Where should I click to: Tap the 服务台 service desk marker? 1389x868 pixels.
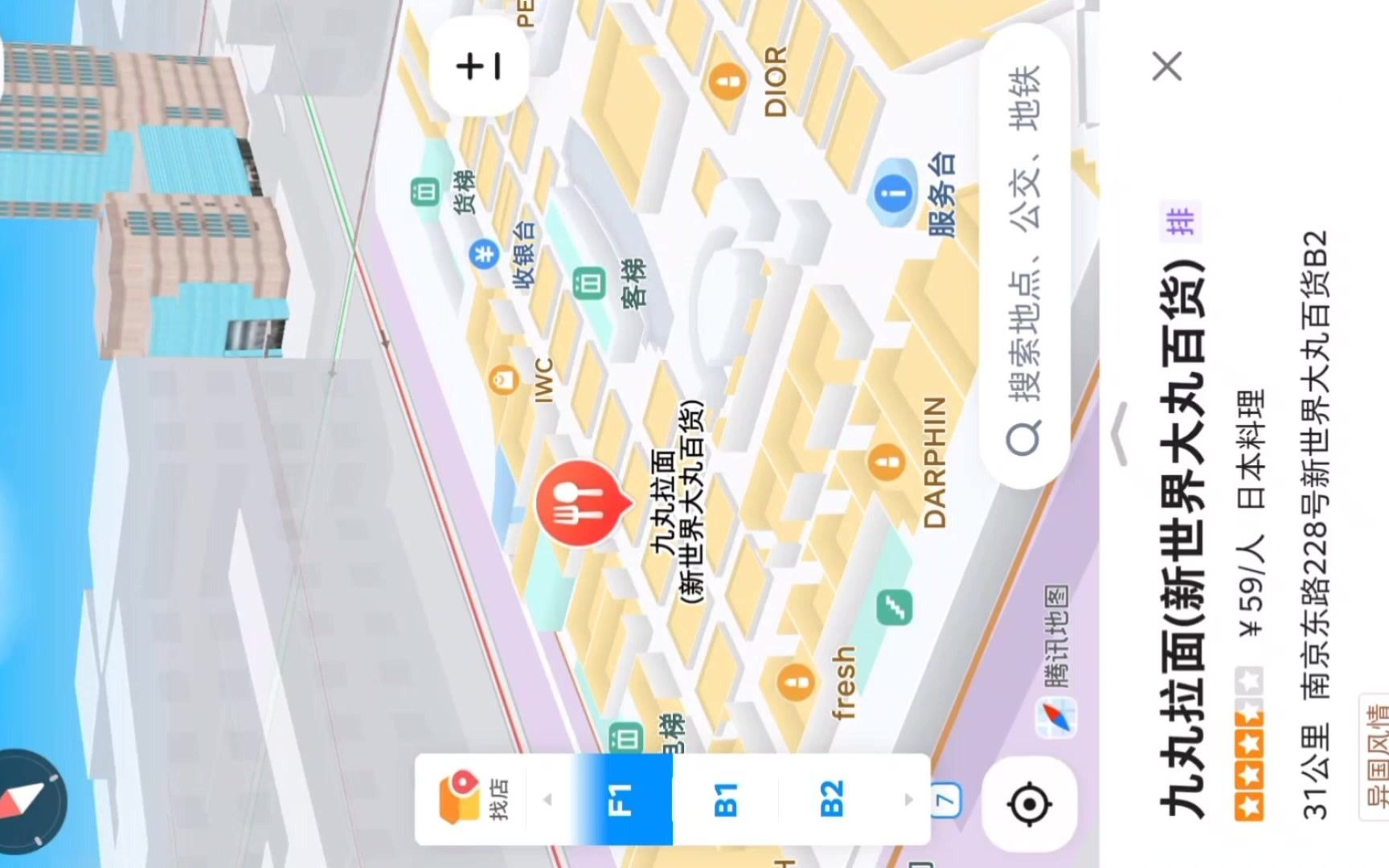coord(895,193)
